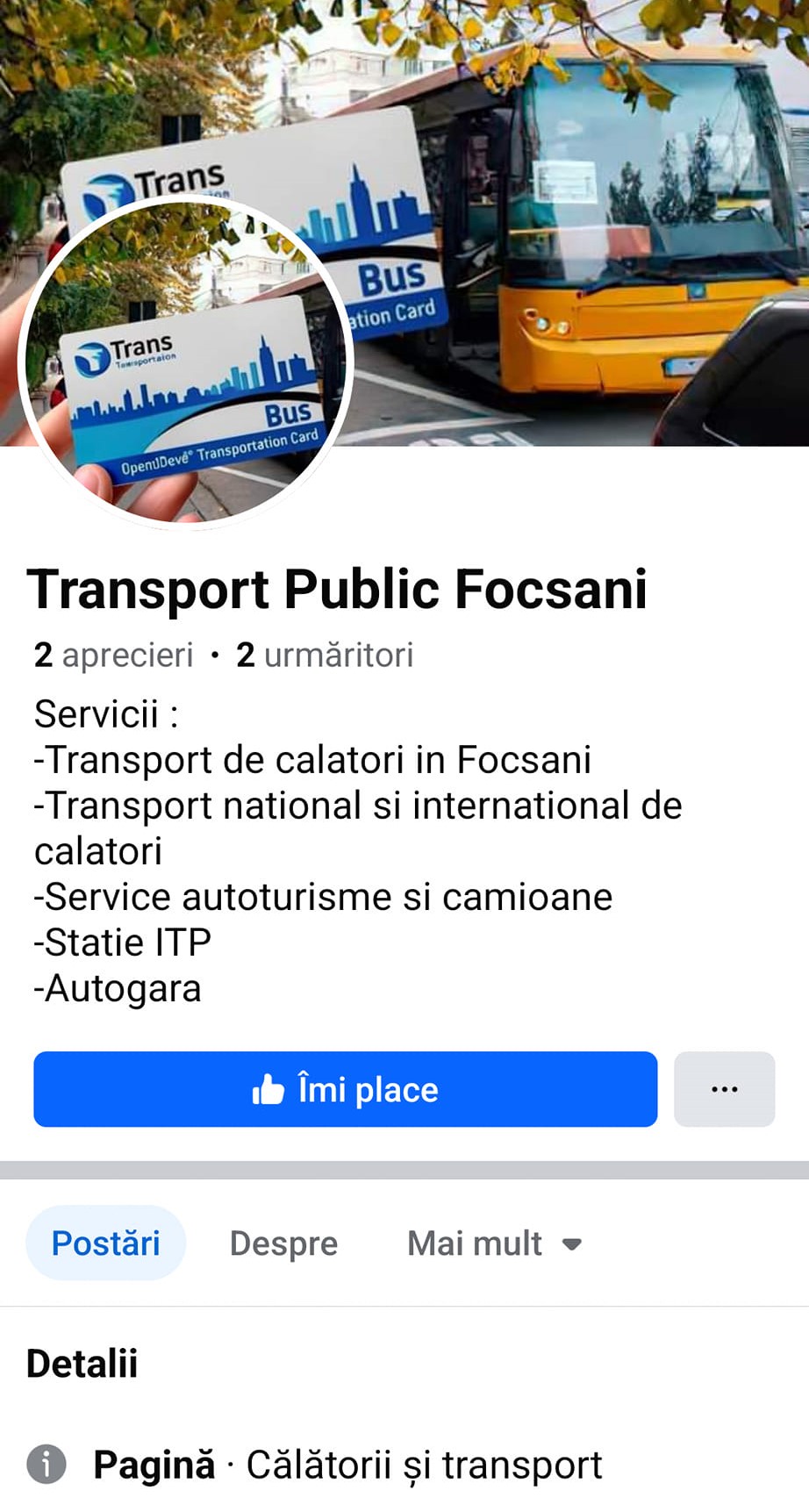
Task: Open the page's profile picture
Action: 185,362
